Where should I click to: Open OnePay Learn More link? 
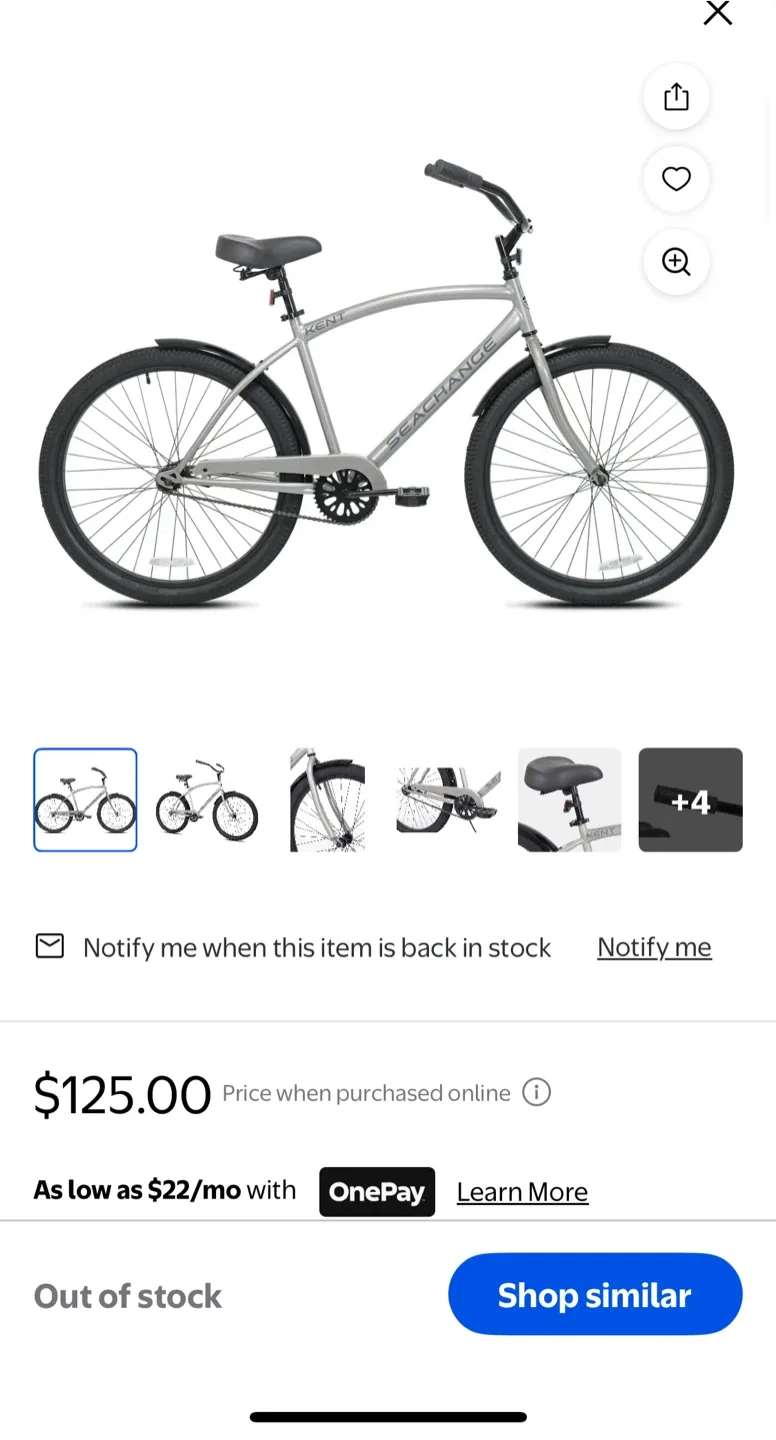pos(522,1192)
